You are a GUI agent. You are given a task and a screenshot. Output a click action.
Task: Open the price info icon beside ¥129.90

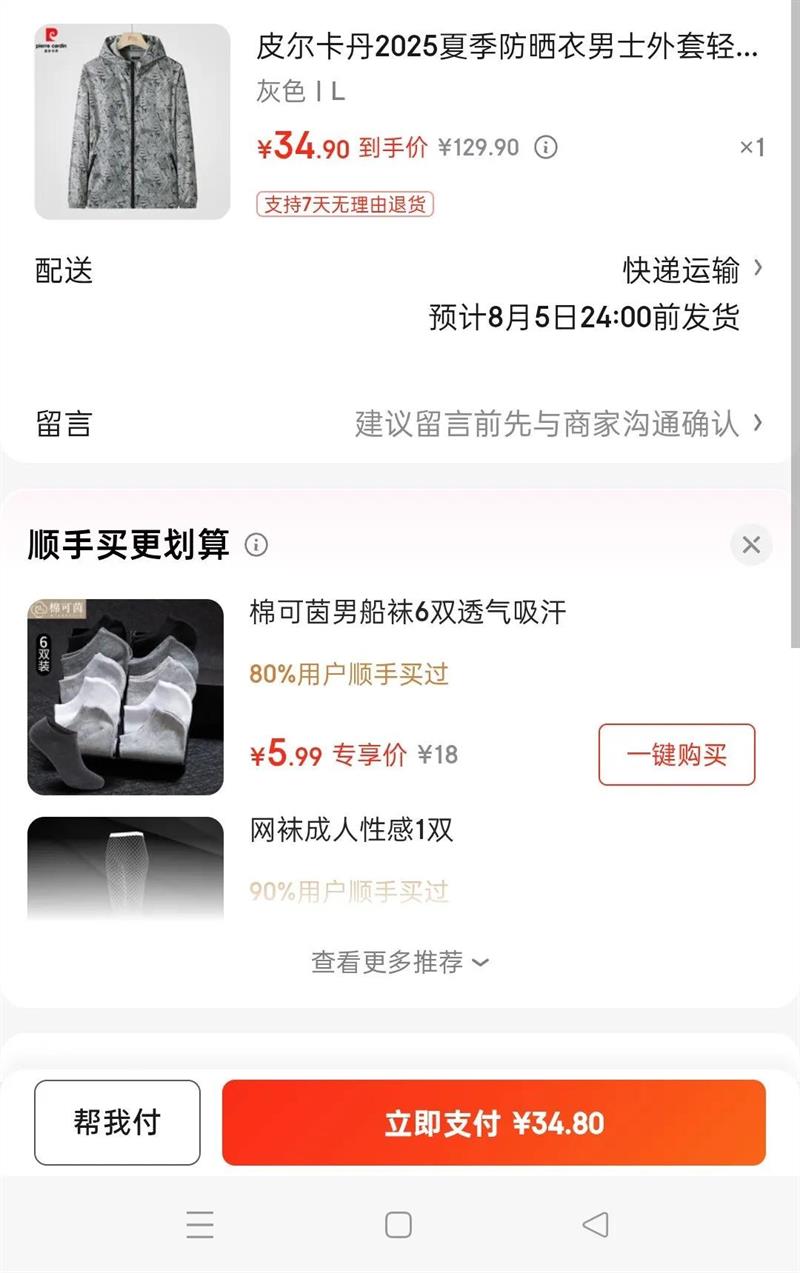click(545, 148)
